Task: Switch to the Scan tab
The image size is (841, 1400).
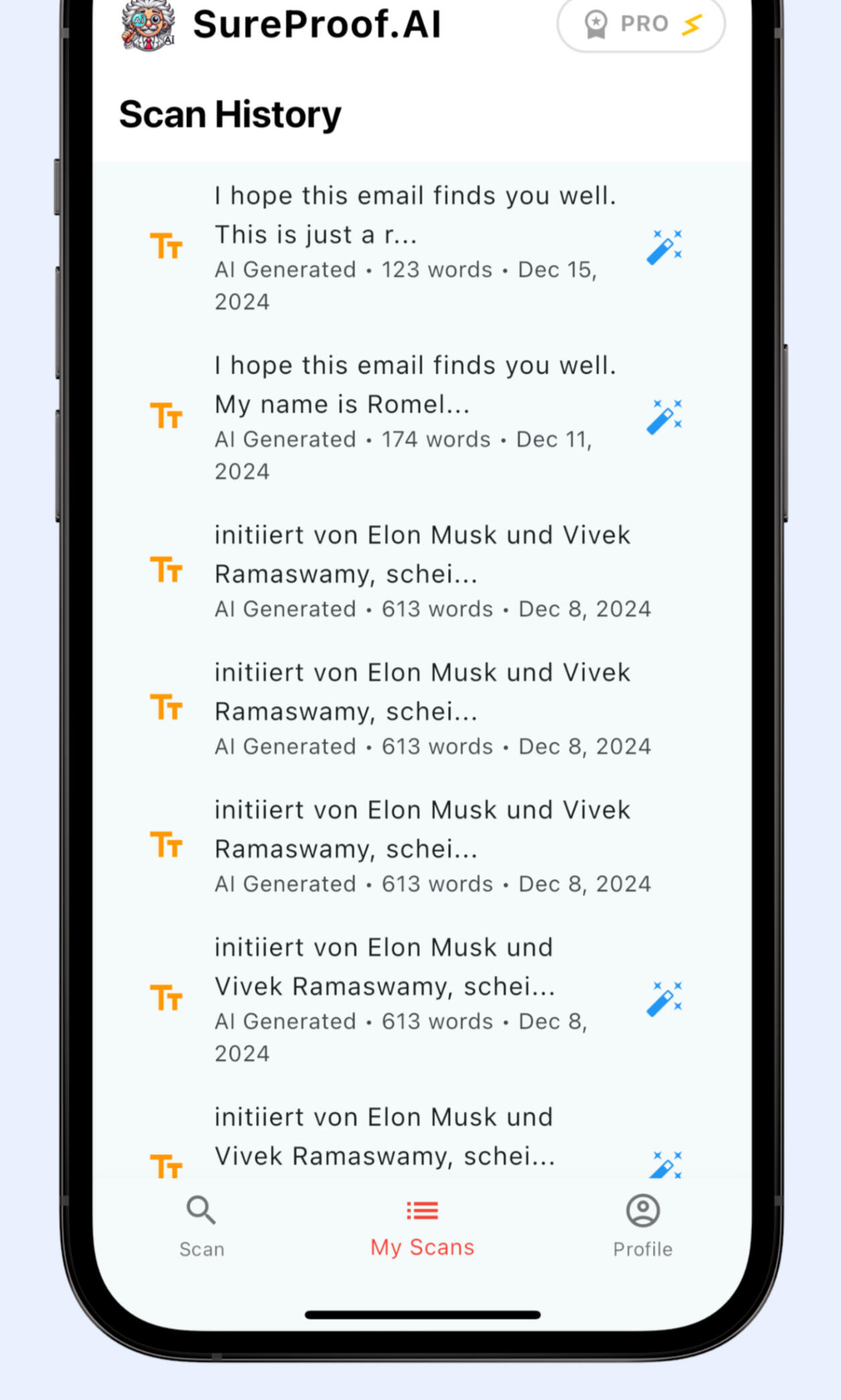Action: [202, 1227]
